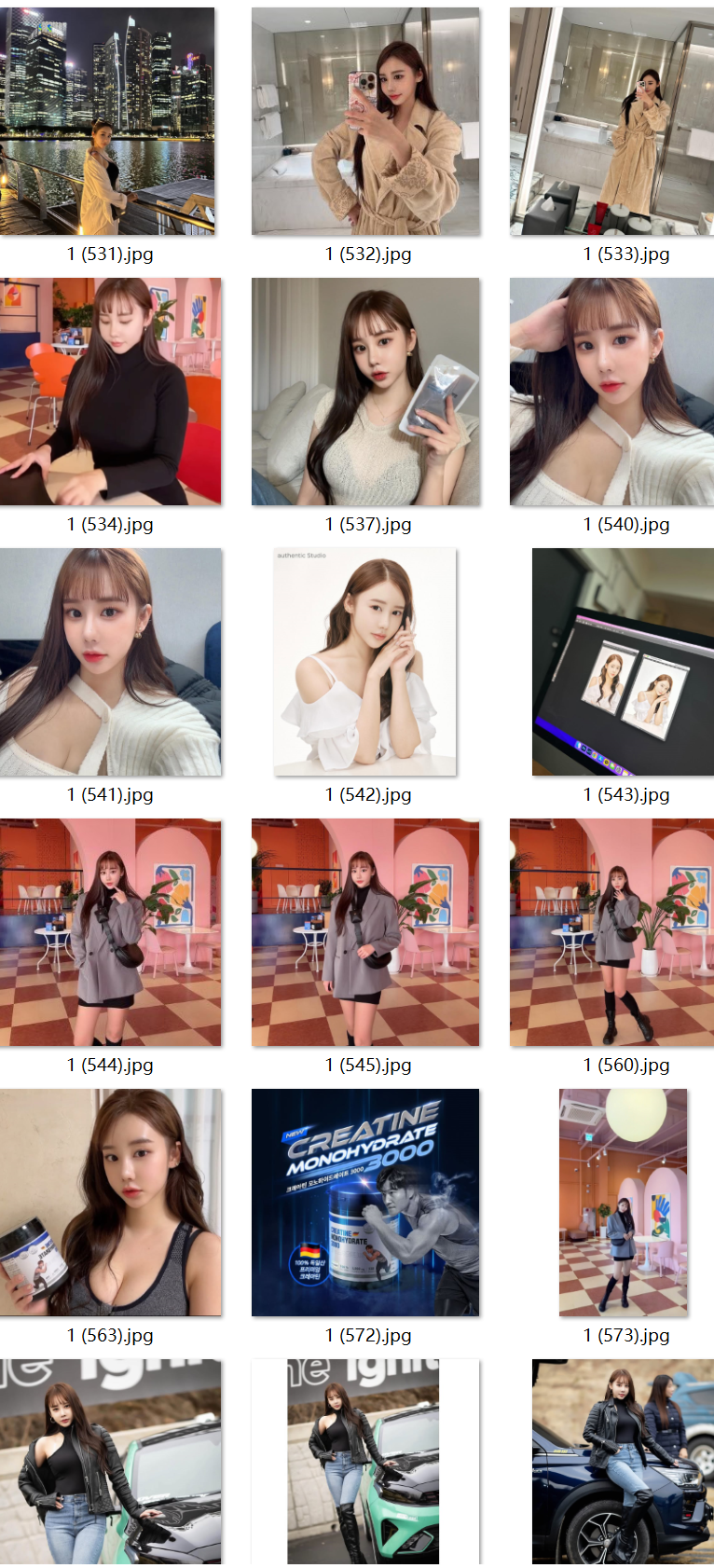Select creatine ad image 1 (572).jpg
The image size is (714, 1568).
coord(365,1203)
